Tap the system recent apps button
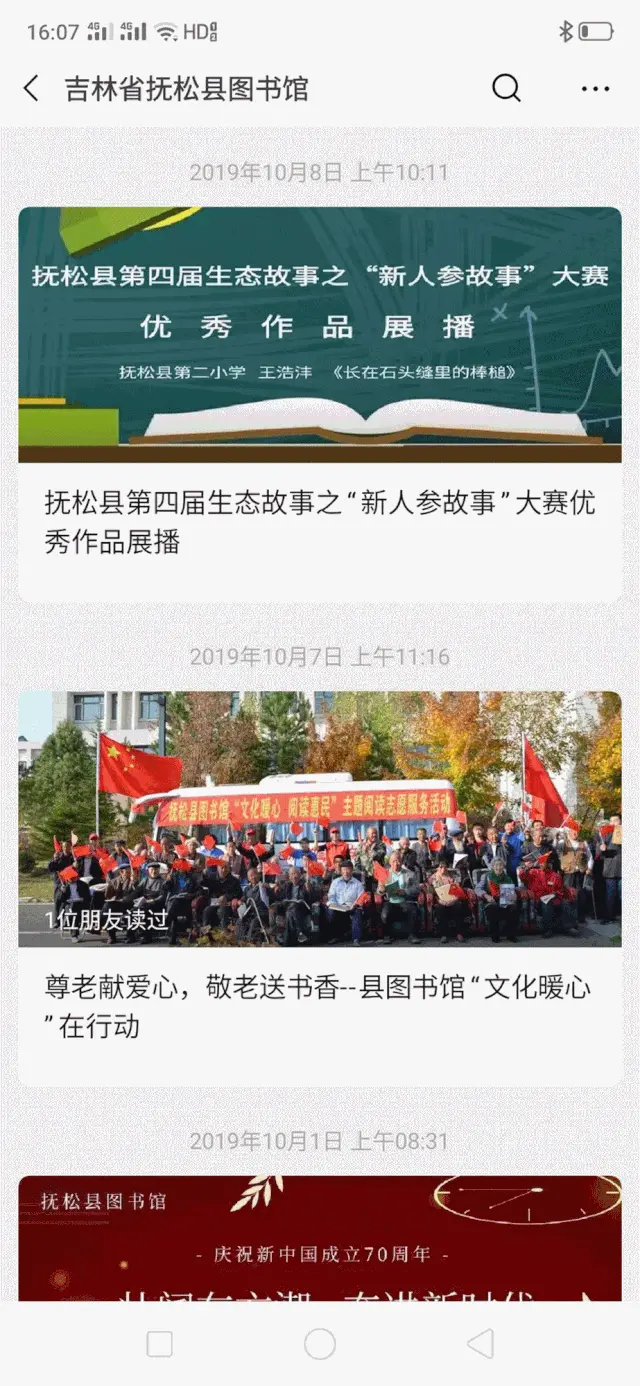640x1386 pixels. (x=160, y=1344)
